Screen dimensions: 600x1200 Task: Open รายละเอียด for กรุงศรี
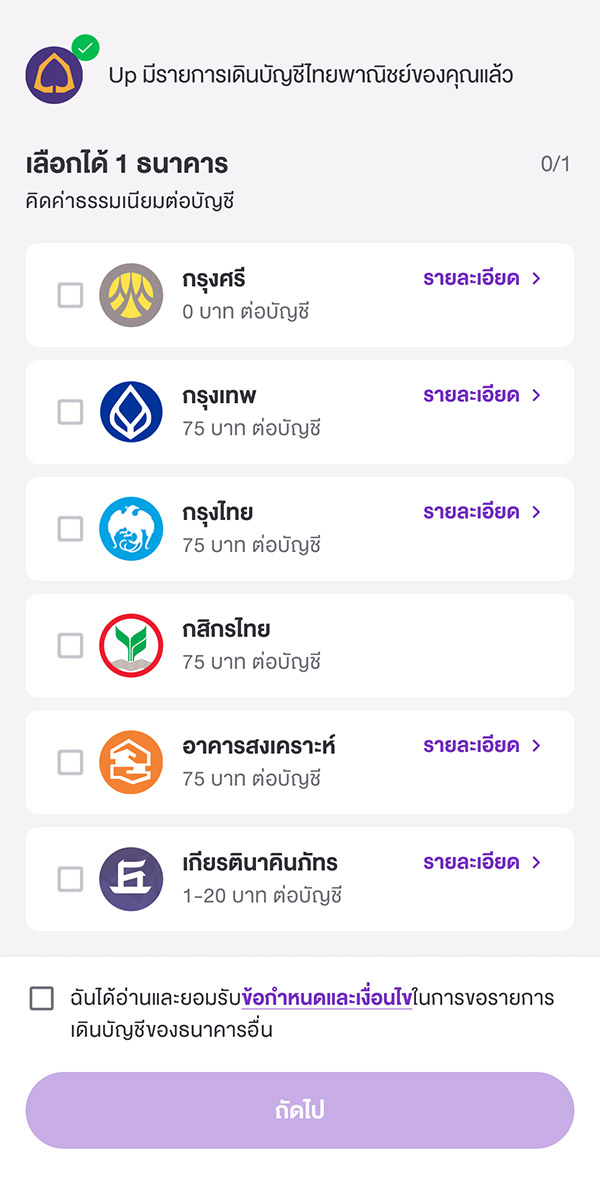tap(482, 278)
